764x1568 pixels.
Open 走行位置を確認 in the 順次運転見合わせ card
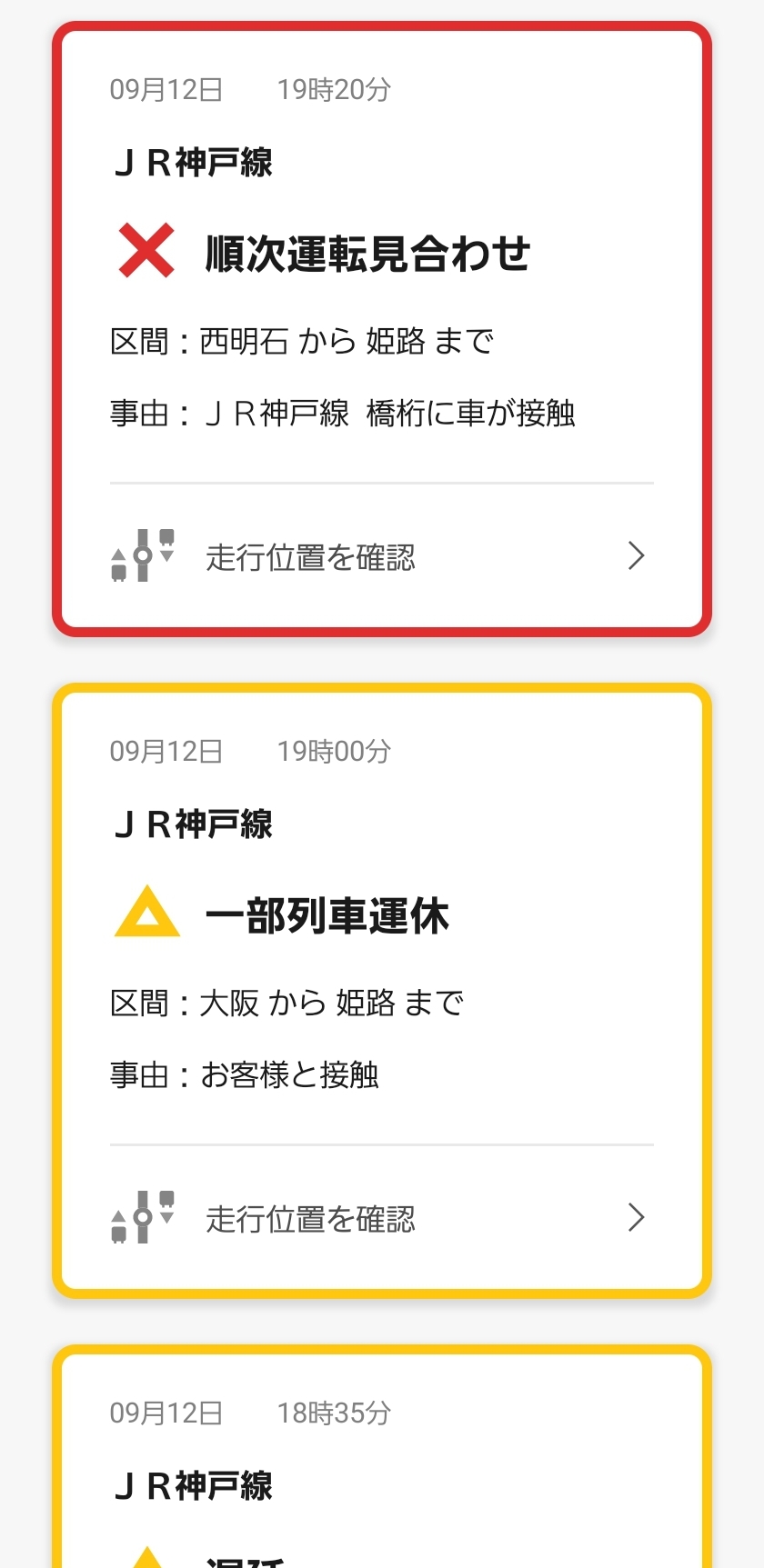[x=381, y=556]
